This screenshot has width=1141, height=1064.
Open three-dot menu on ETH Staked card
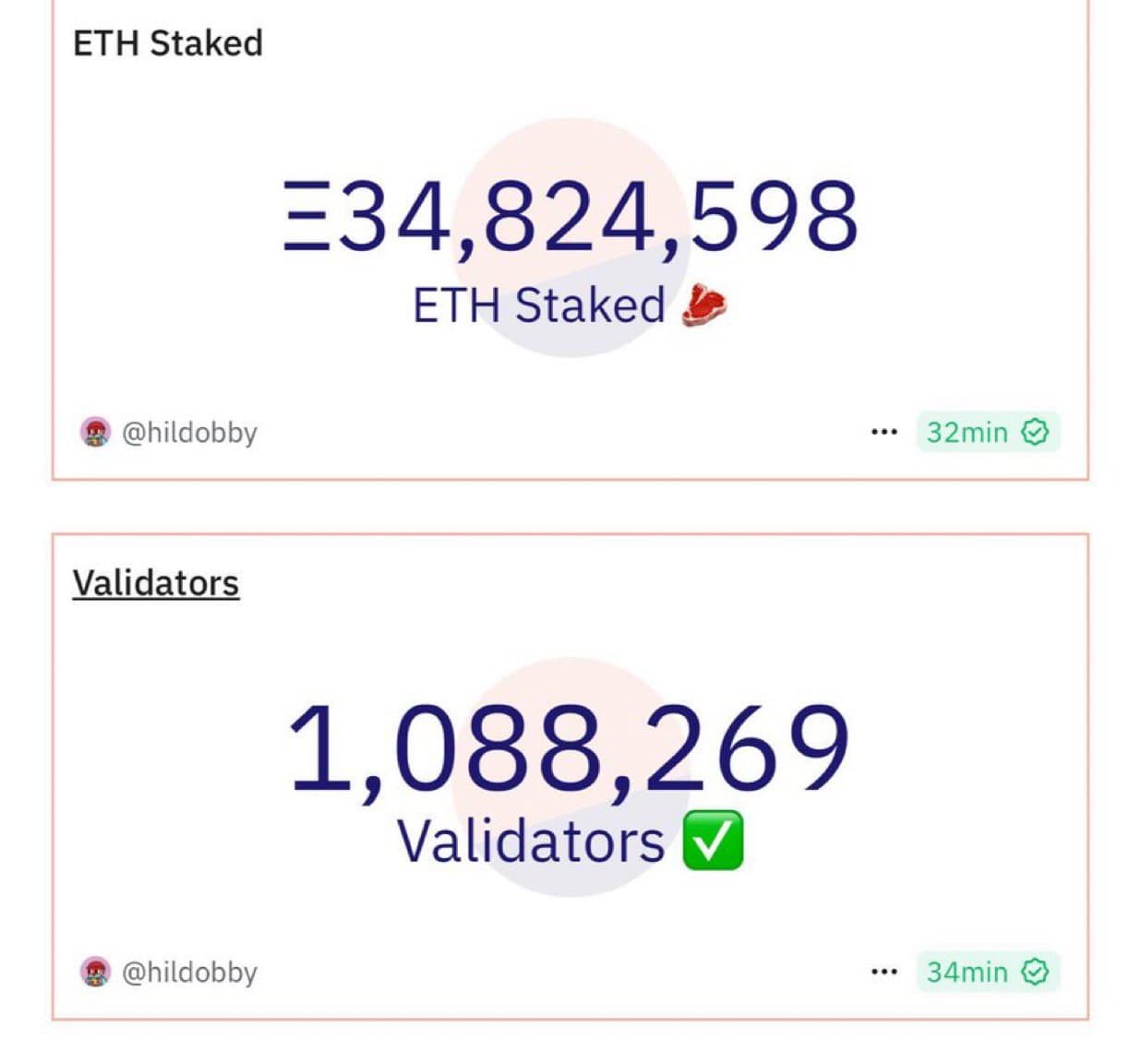tap(883, 432)
